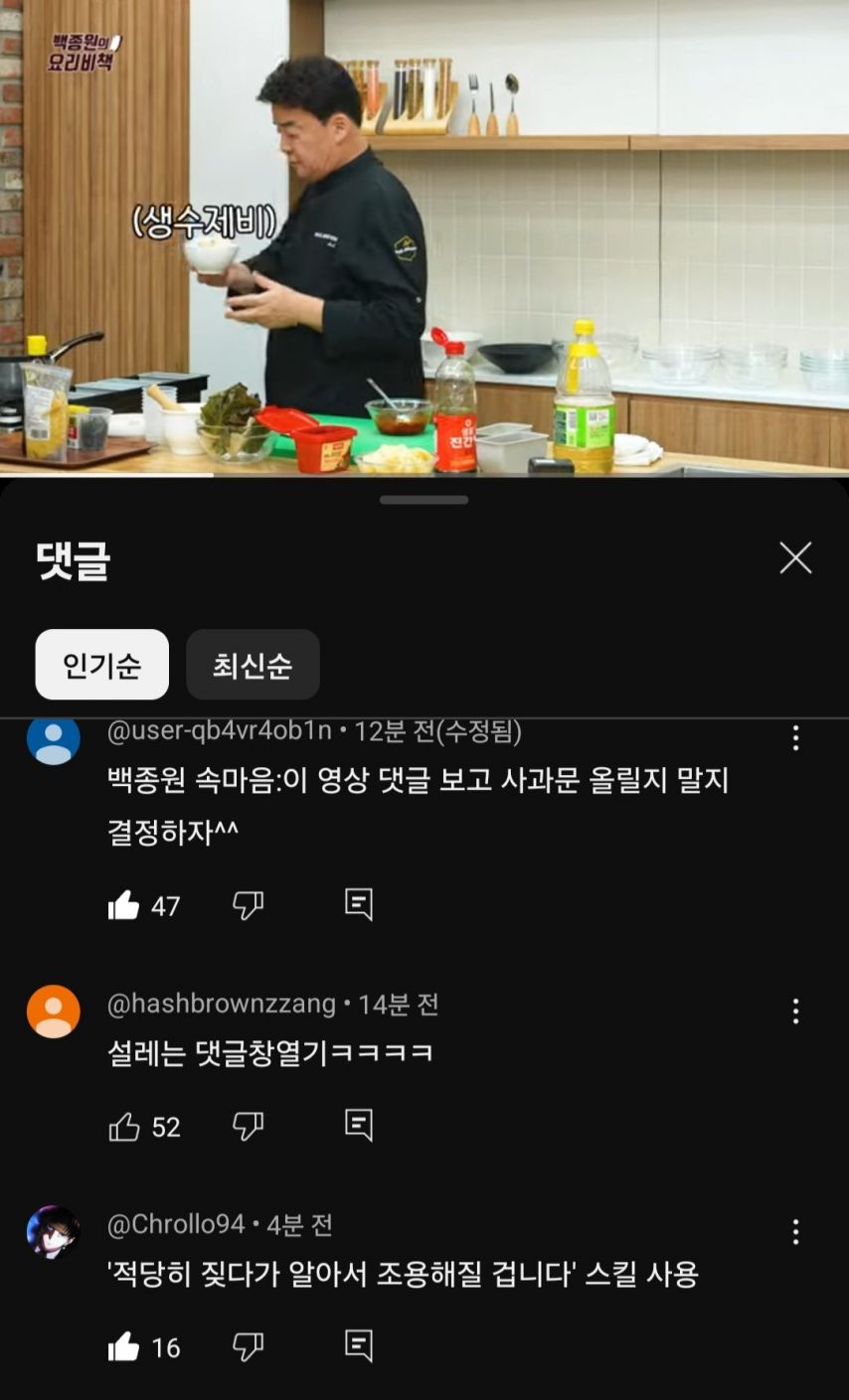Open user-qb4vr4ob1n's profile avatar
849x1400 pixels.
[x=54, y=738]
